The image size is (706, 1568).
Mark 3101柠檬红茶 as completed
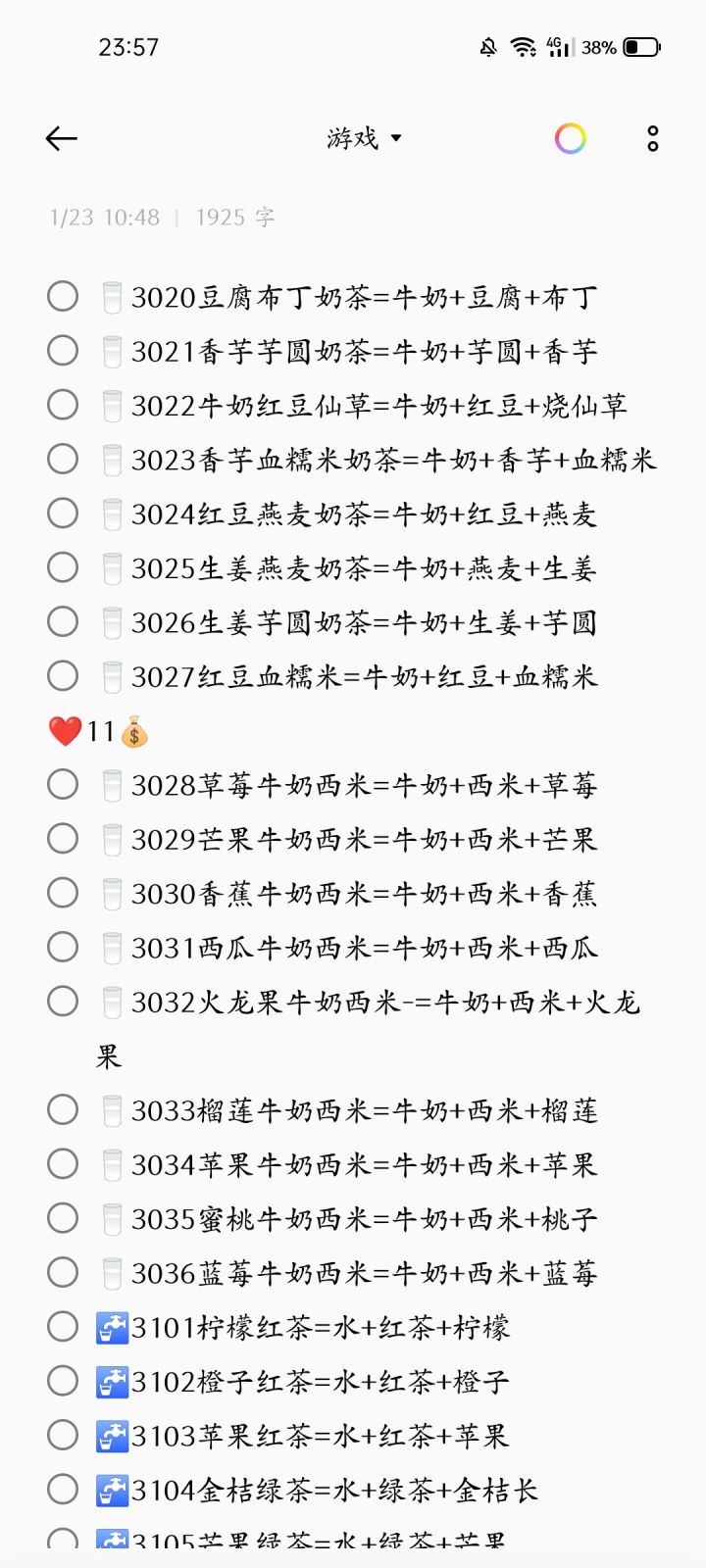click(x=63, y=1326)
